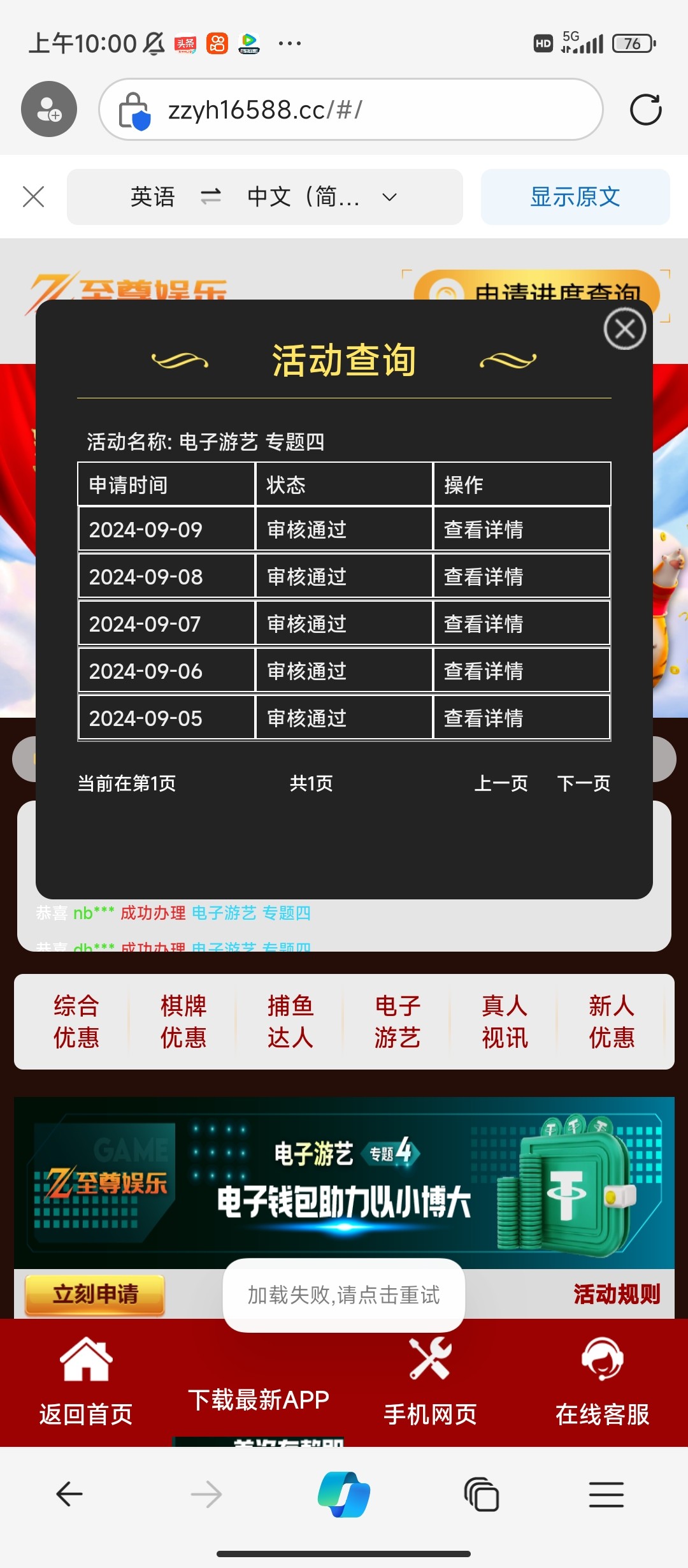Go to previous page 上一页
Screen dimensions: 688x1568
pyautogui.click(x=501, y=783)
